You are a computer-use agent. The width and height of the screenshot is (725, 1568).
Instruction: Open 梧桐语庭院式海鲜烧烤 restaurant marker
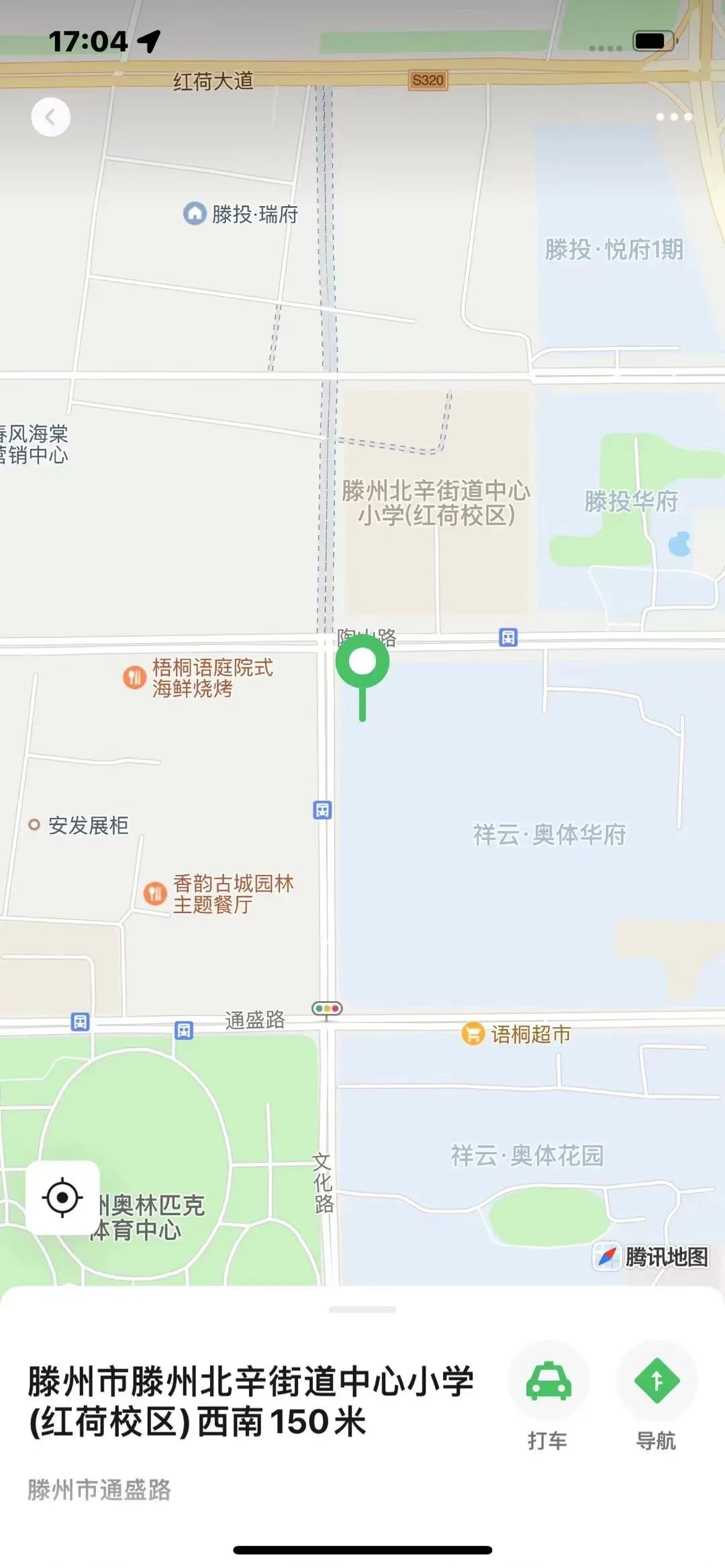(x=134, y=677)
